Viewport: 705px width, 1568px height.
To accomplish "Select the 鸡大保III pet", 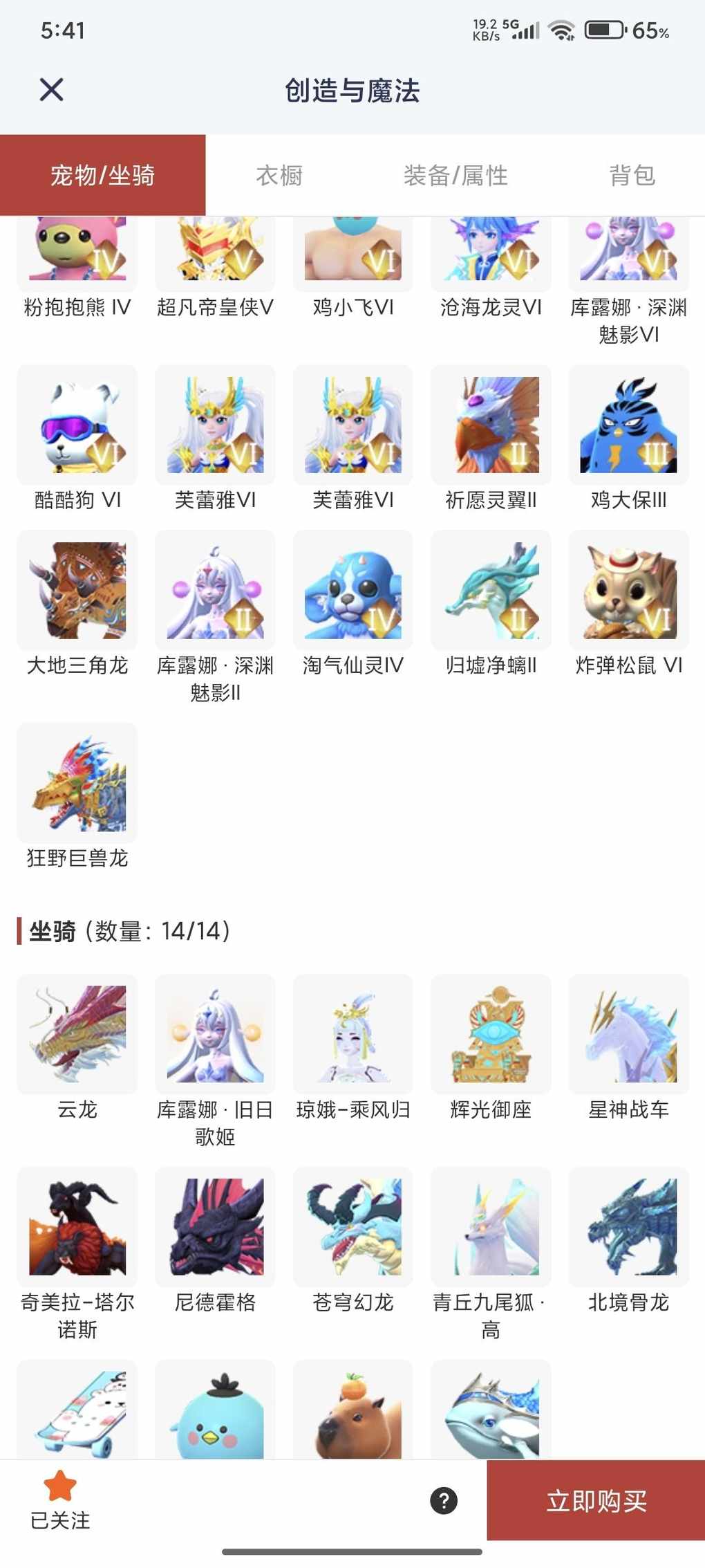I will 629,425.
